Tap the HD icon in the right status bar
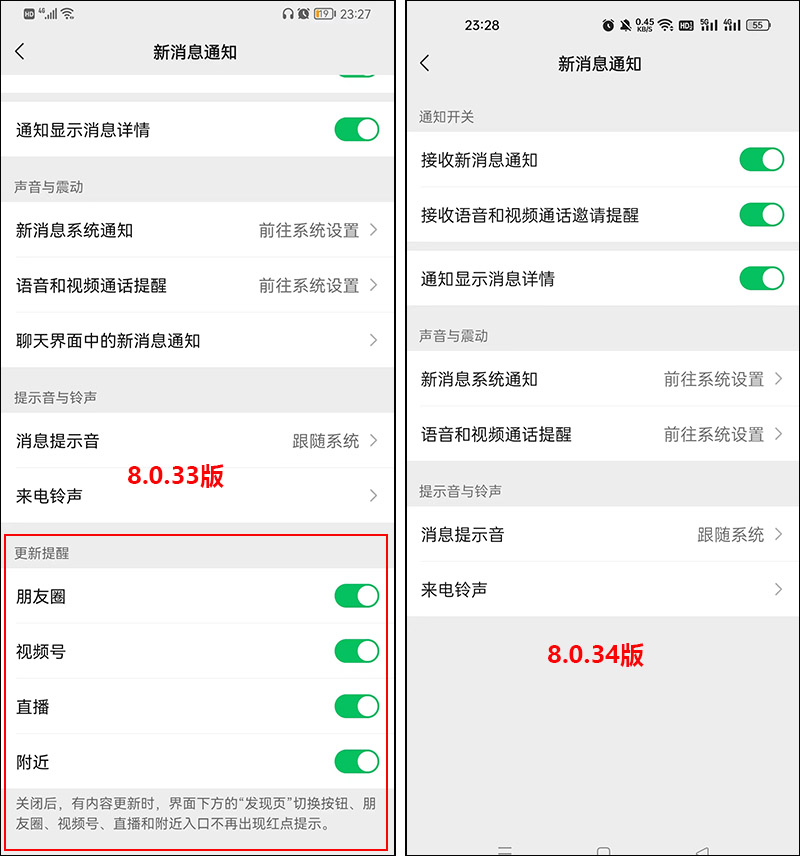 pos(686,25)
